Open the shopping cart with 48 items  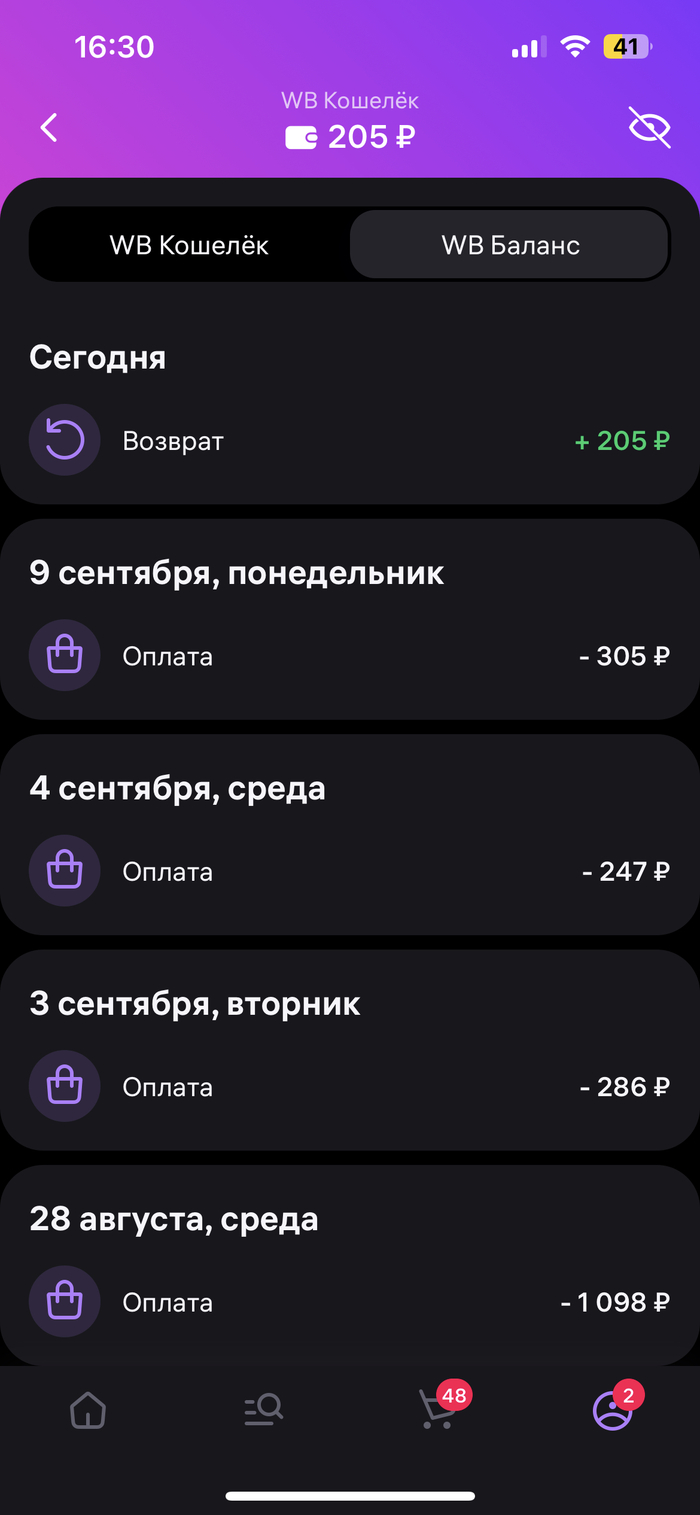(x=438, y=1411)
